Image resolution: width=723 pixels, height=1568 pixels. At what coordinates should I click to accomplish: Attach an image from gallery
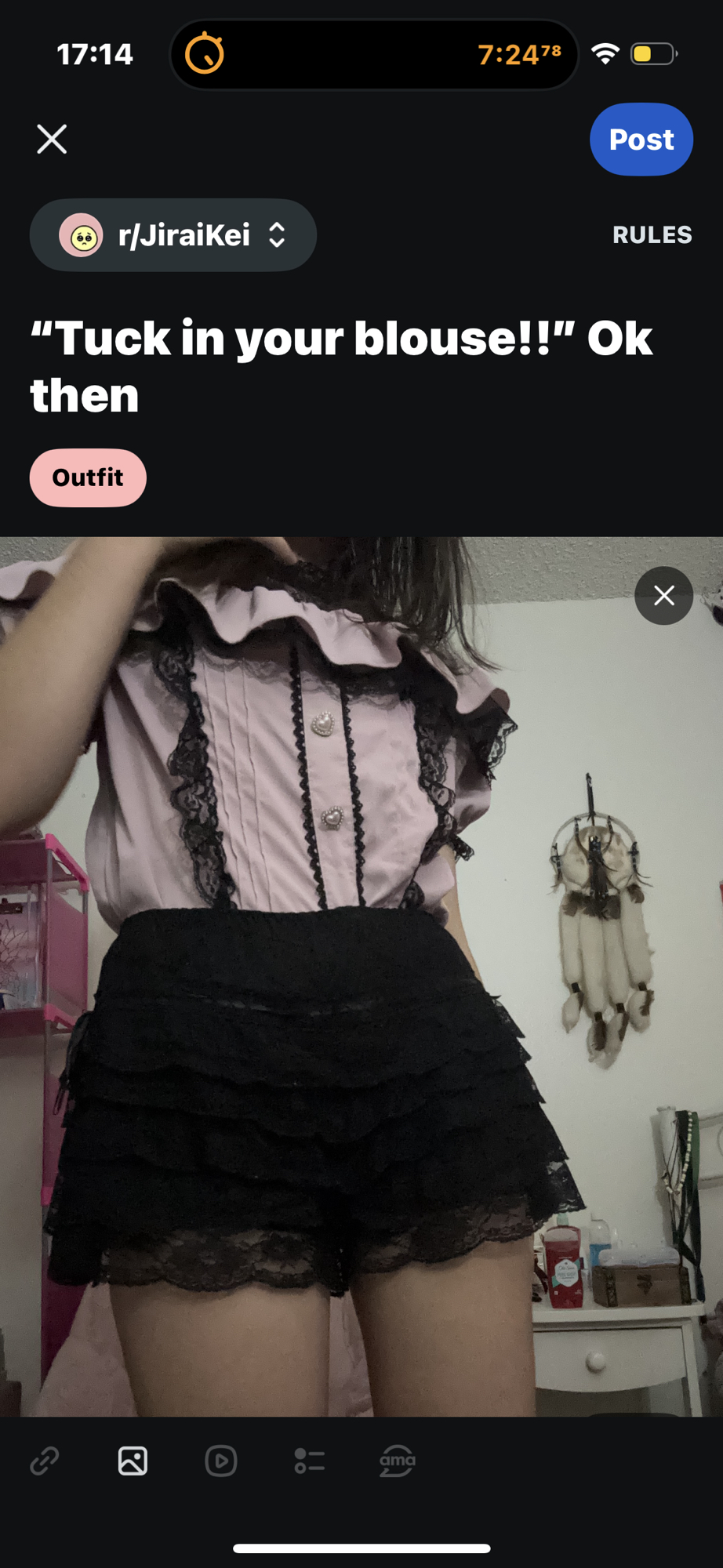coord(133,1461)
